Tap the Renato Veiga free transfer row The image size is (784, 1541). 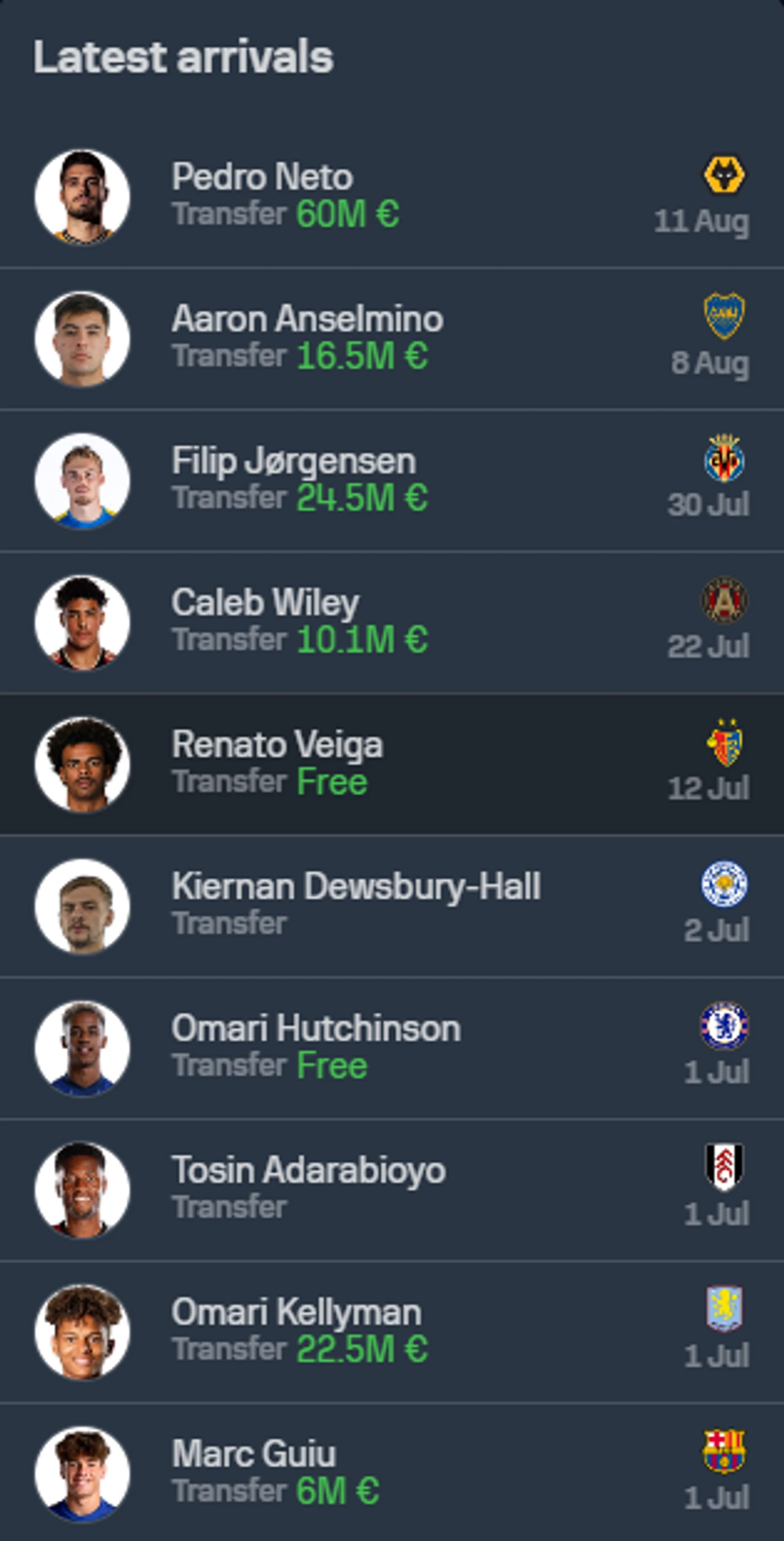pos(391,763)
